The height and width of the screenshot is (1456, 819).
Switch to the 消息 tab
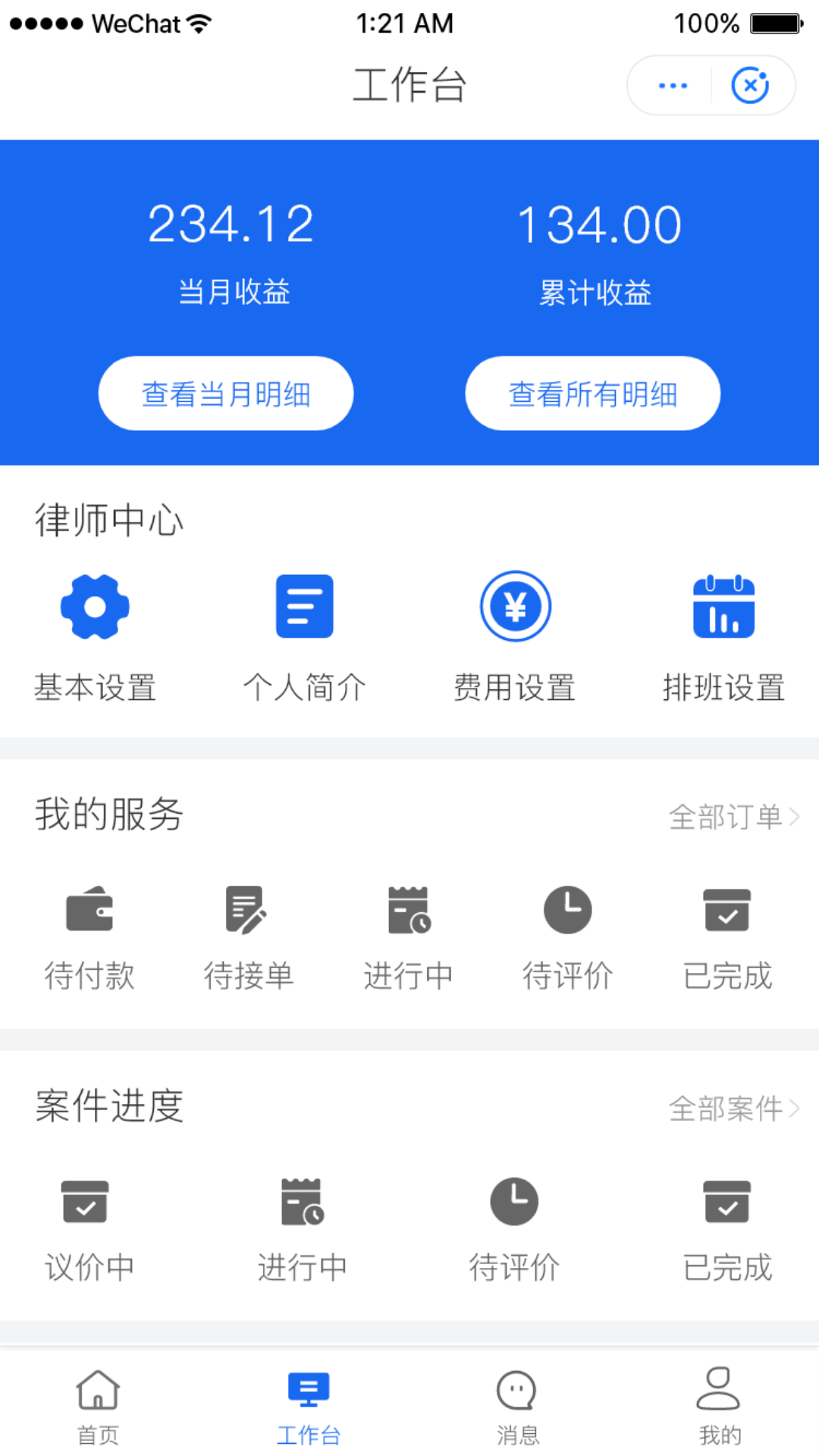517,1406
